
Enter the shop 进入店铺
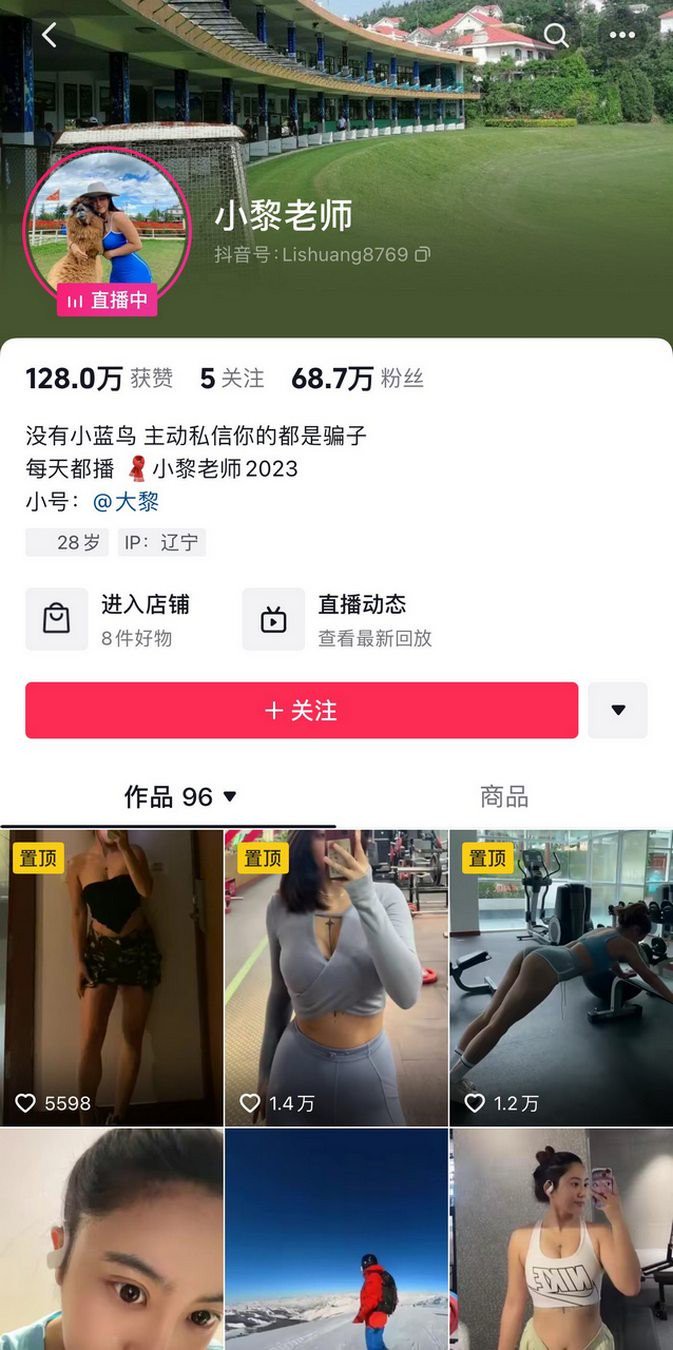(x=110, y=619)
